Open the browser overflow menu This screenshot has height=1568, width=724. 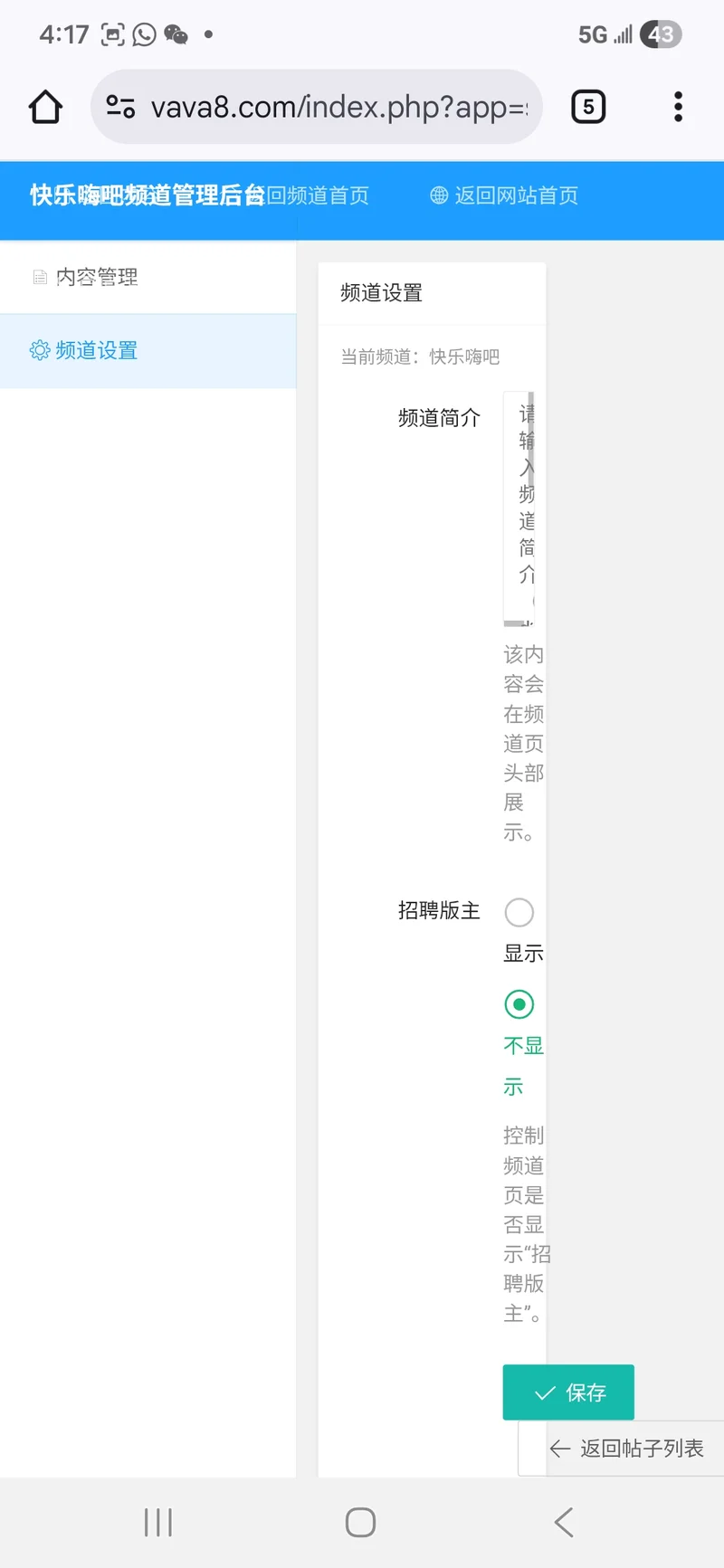pos(678,107)
